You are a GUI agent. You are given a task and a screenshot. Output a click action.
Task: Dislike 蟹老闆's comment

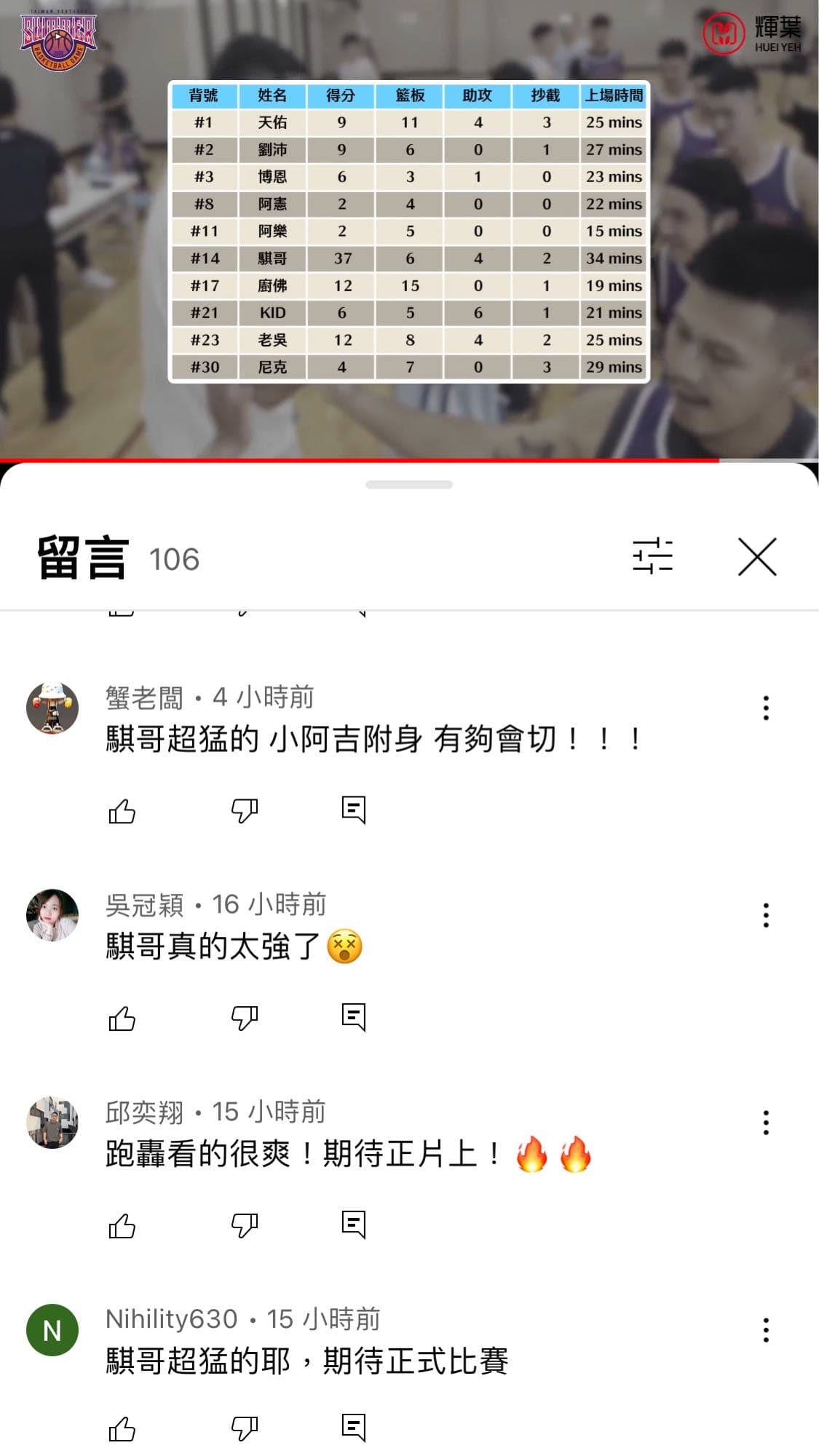click(245, 810)
